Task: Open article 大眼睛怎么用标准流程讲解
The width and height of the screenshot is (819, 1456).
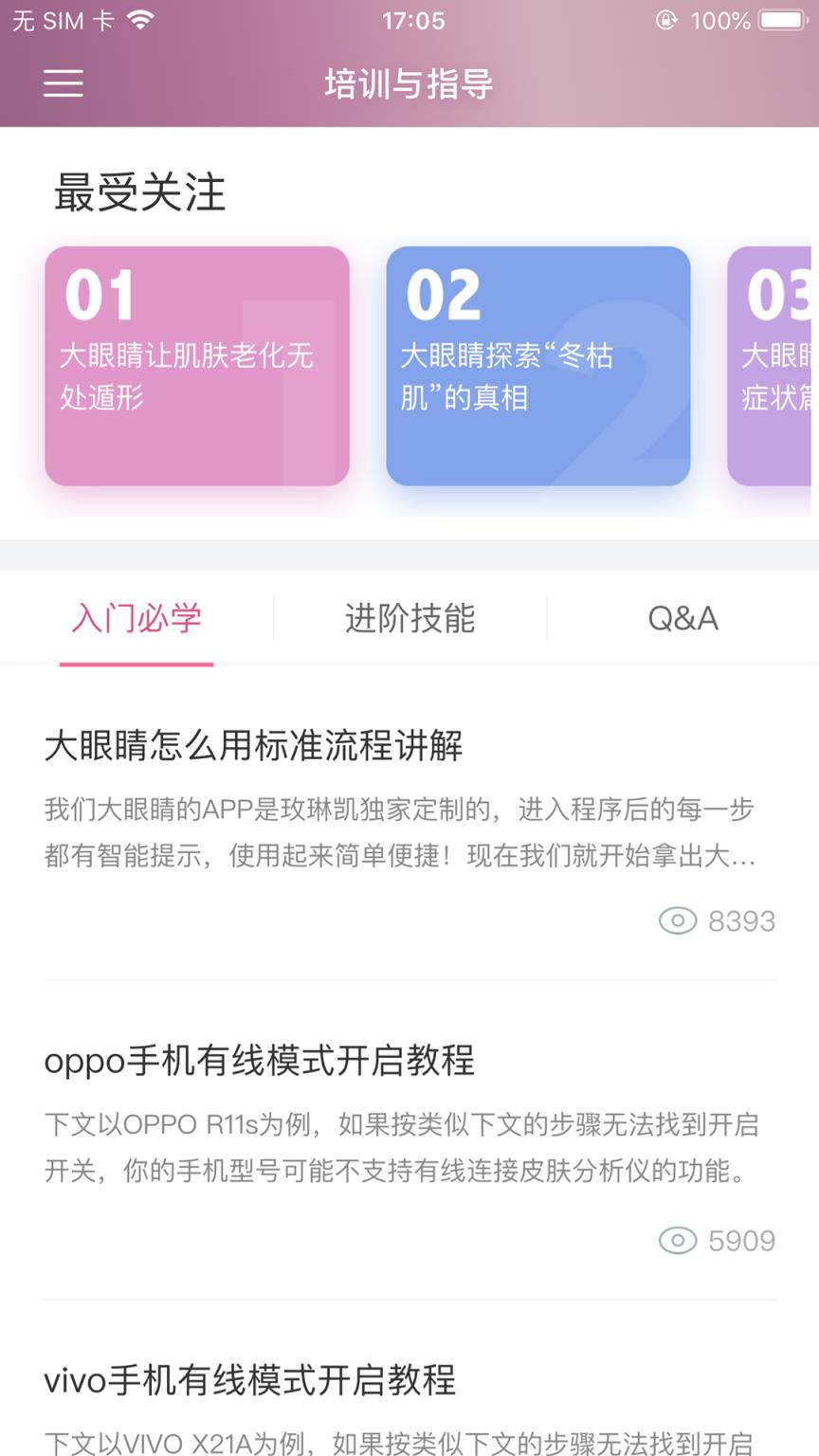Action: coord(254,747)
